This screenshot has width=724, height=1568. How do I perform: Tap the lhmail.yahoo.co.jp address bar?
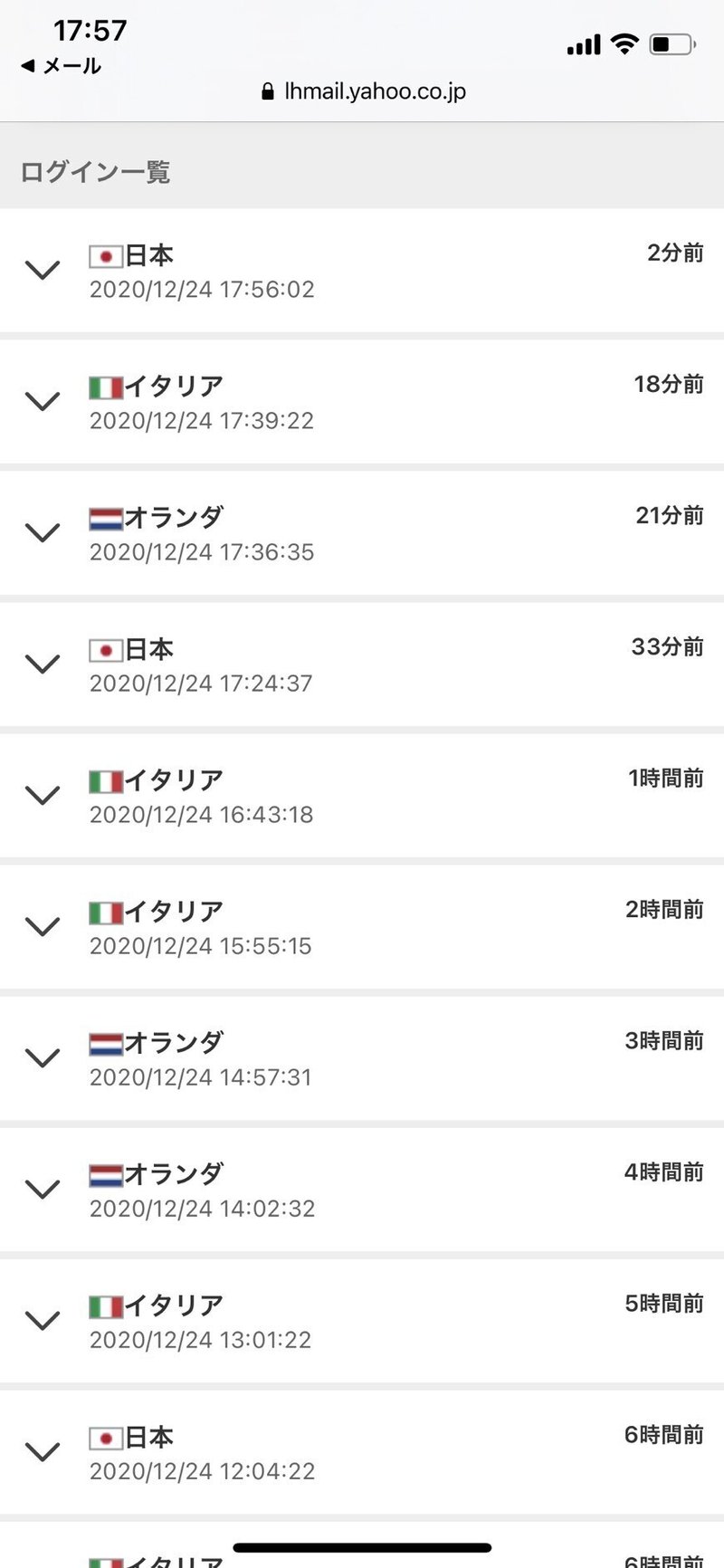(363, 91)
